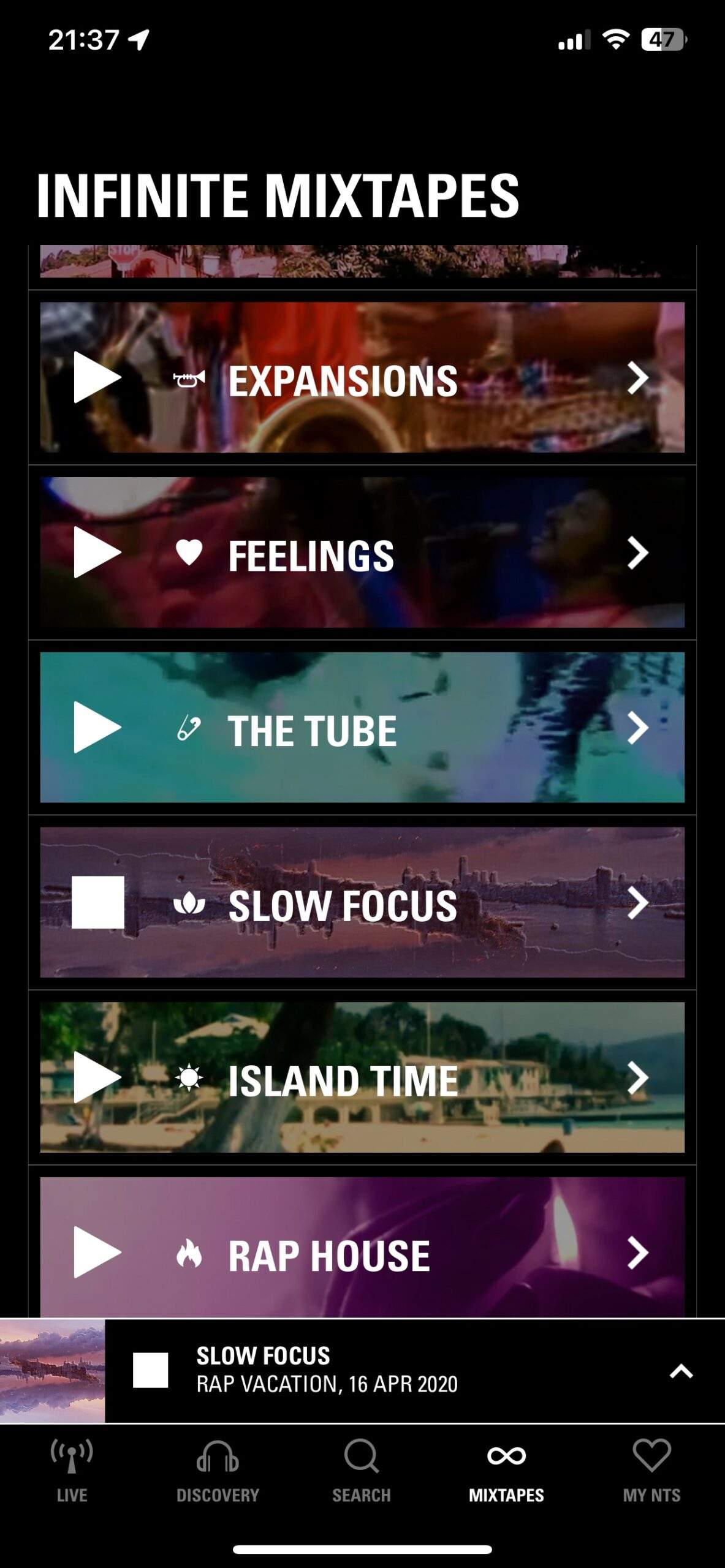725x1568 pixels.
Task: Switch to the Live tab
Action: (72, 1471)
